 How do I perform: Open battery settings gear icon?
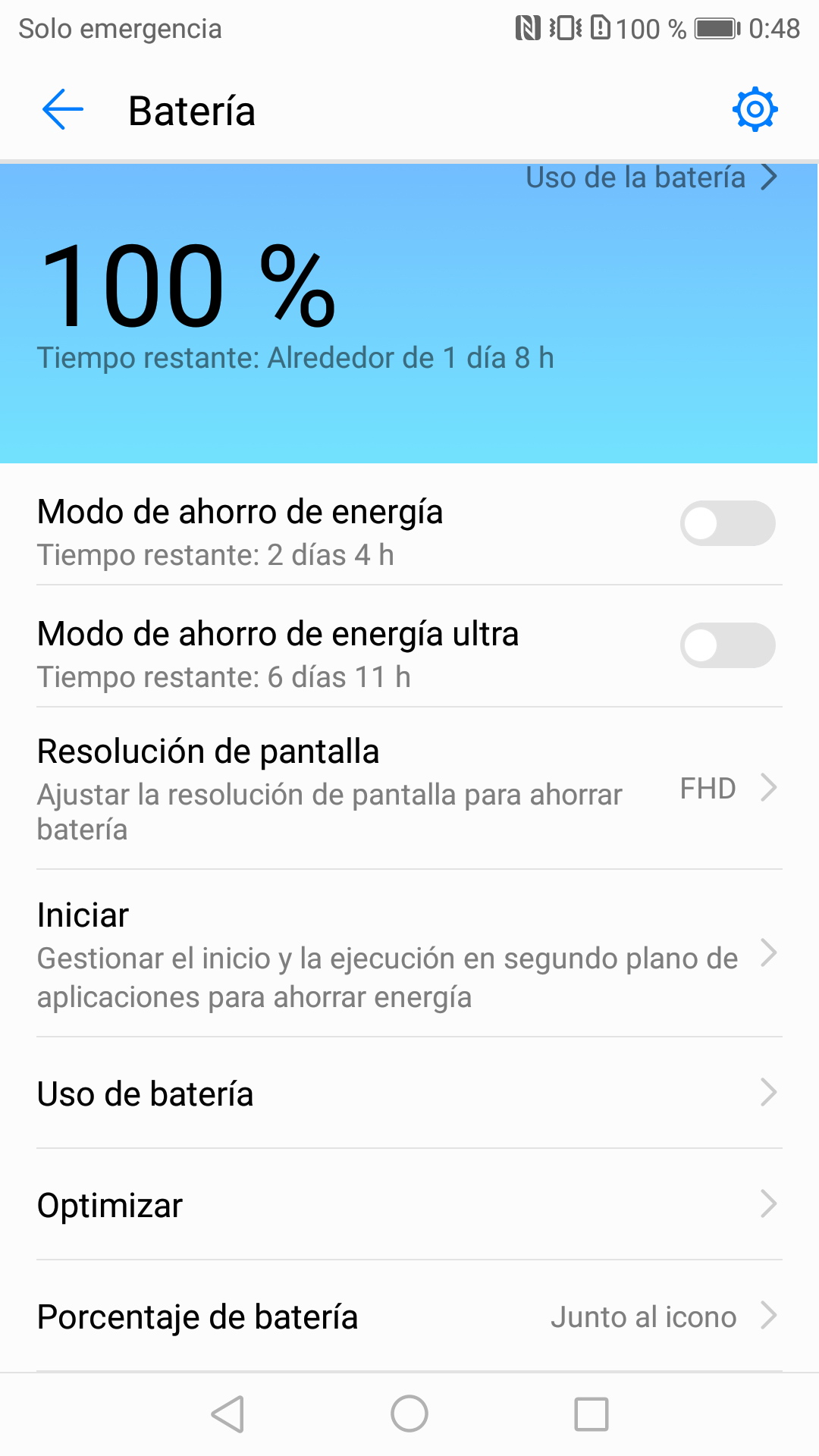click(755, 110)
